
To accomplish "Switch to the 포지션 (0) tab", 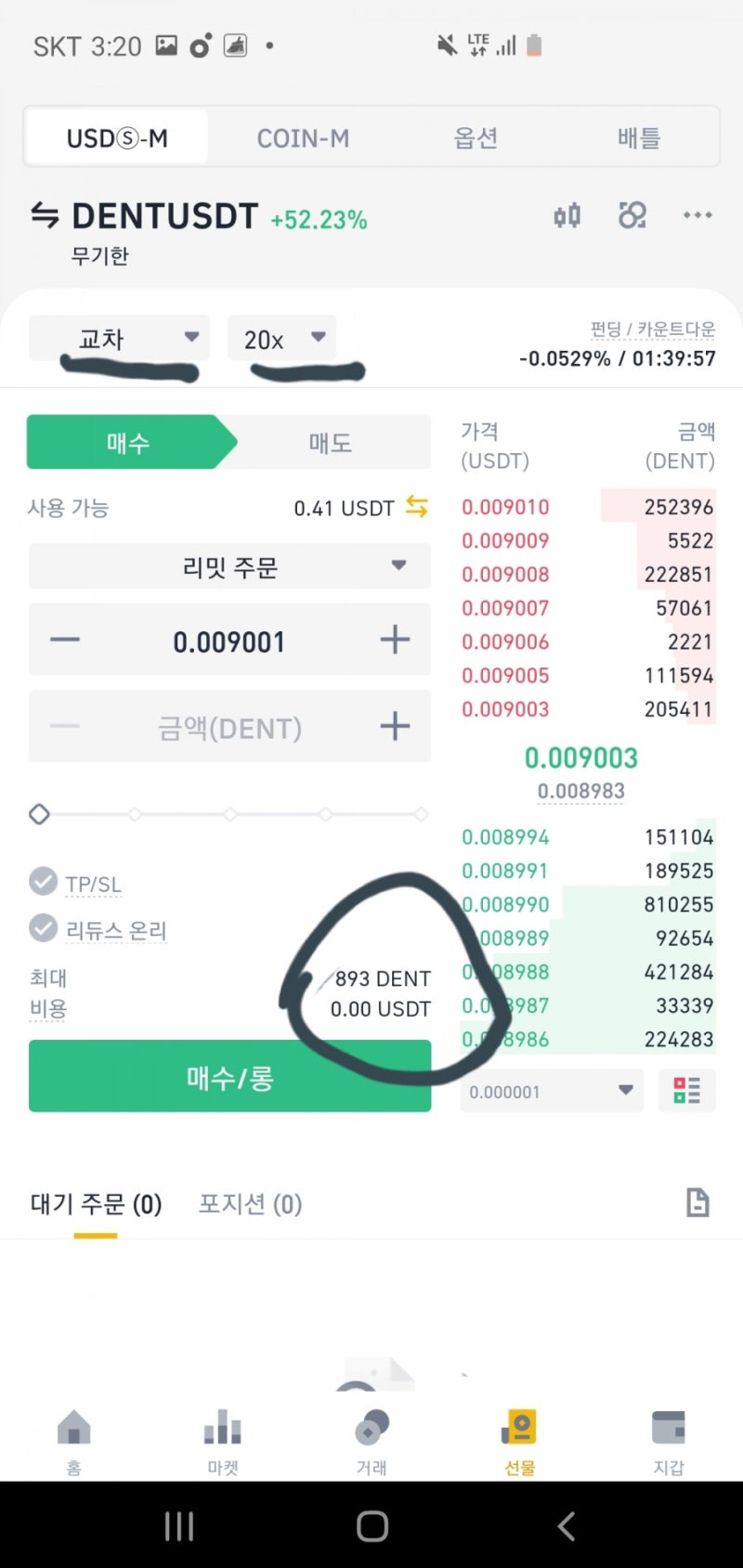I will pyautogui.click(x=250, y=1204).
